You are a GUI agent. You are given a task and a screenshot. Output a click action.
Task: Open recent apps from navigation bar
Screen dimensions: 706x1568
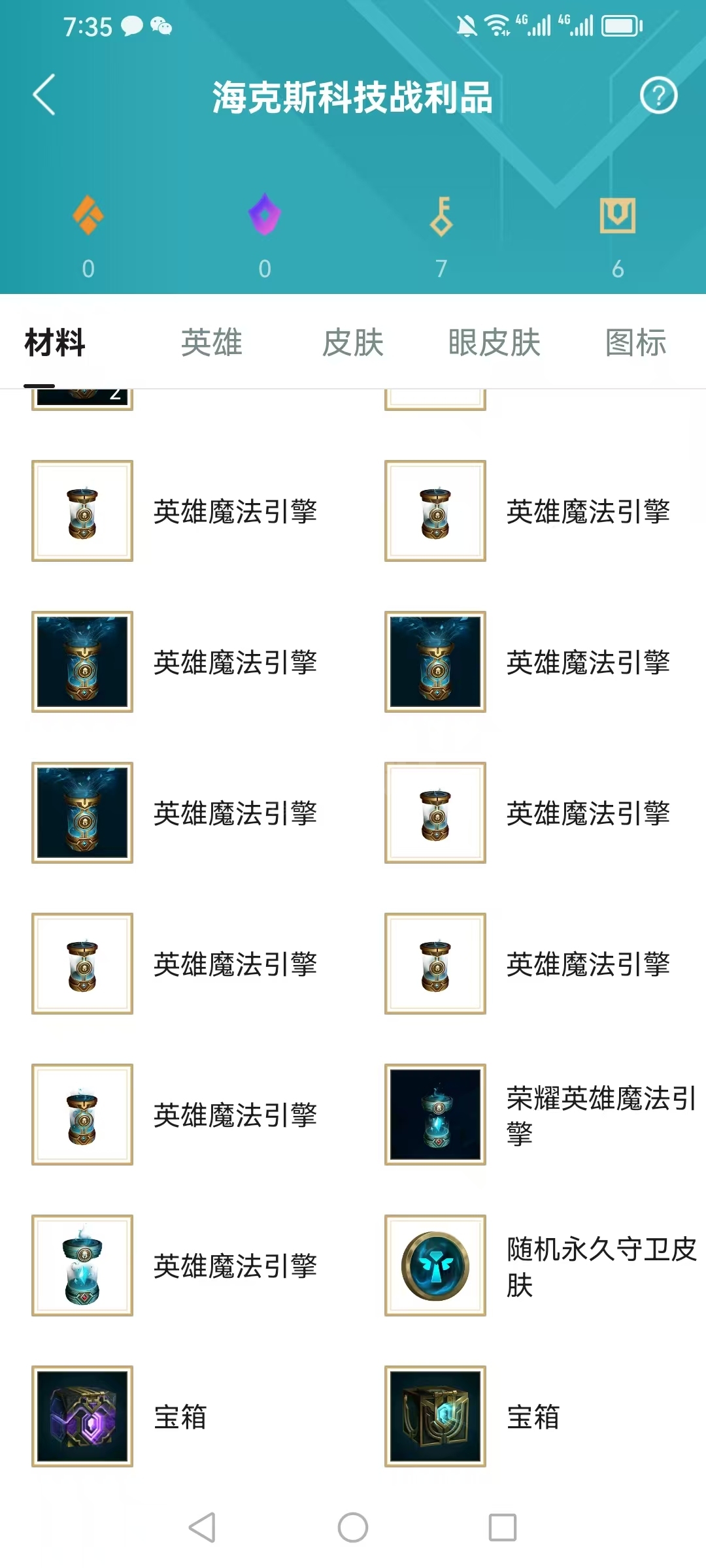pos(503,1527)
